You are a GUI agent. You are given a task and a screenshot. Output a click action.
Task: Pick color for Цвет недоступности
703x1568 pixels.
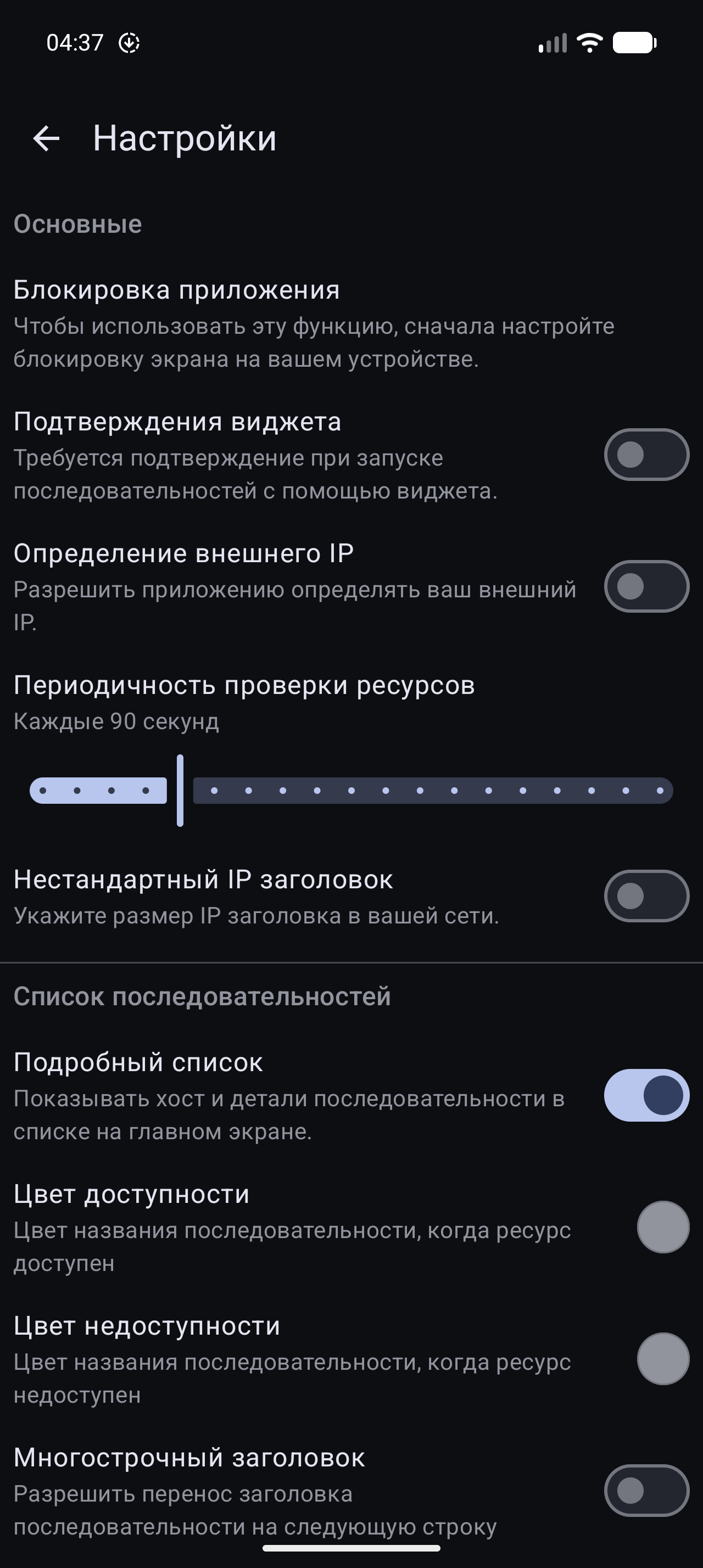tap(662, 1359)
